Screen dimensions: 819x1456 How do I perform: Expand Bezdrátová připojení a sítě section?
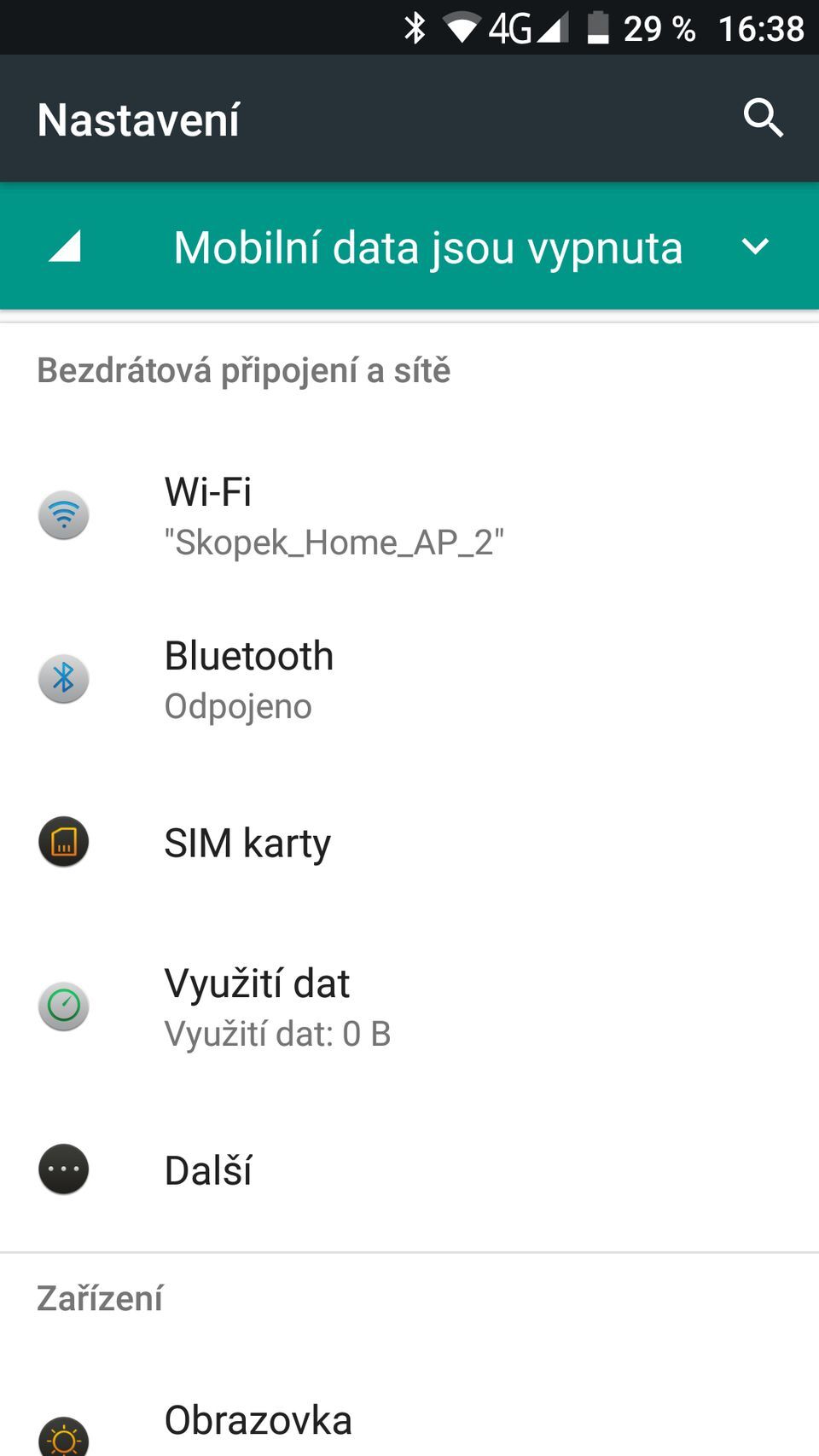tap(243, 370)
